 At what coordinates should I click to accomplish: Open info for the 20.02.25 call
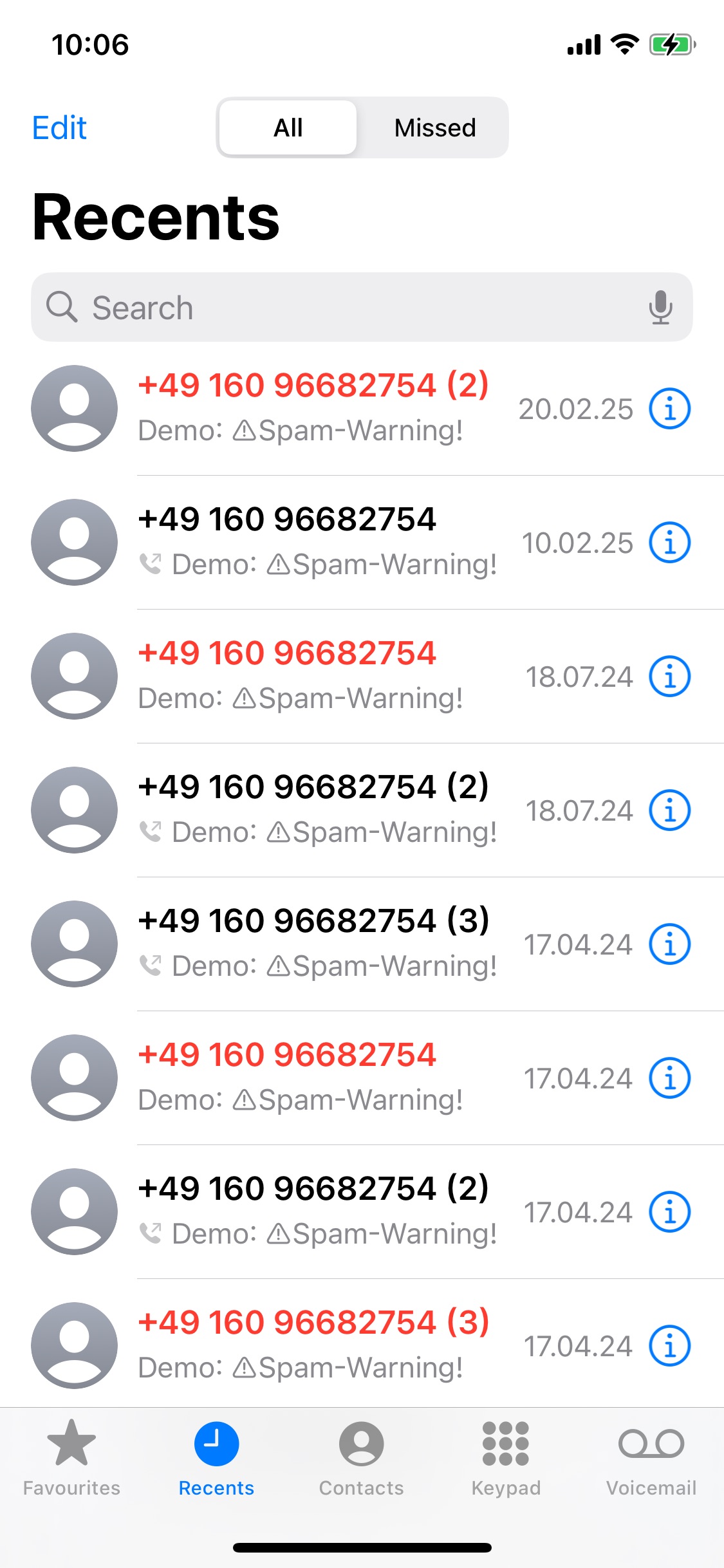click(669, 409)
